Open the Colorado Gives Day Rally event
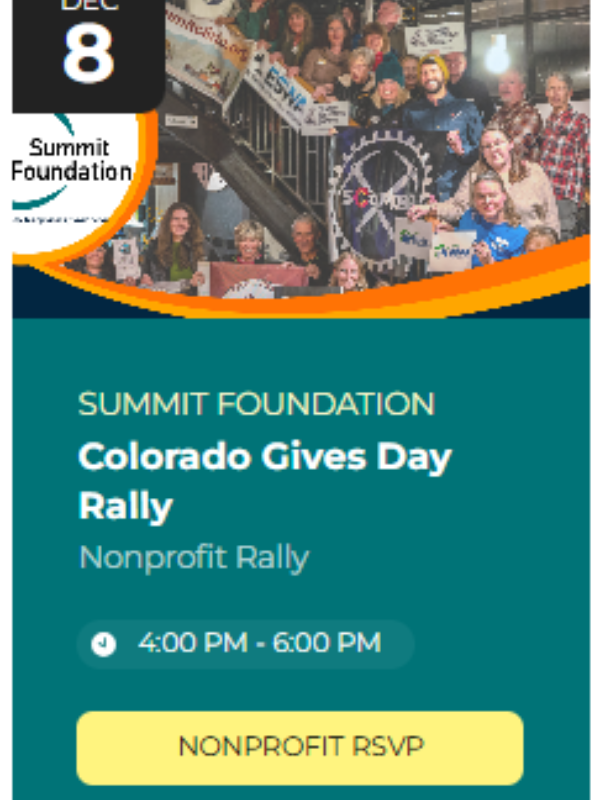Viewport: 600px width, 800px height. coord(265,481)
